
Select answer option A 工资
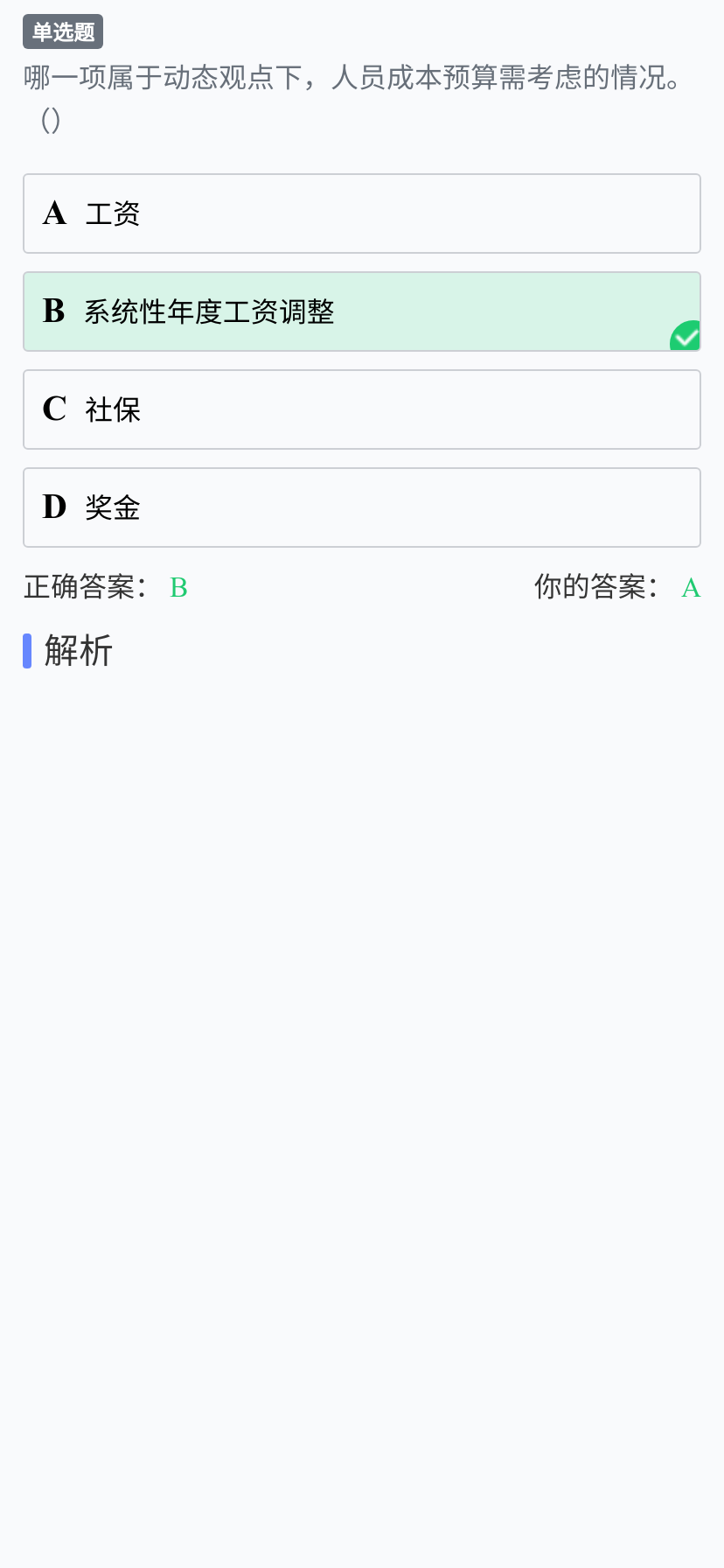tap(362, 213)
